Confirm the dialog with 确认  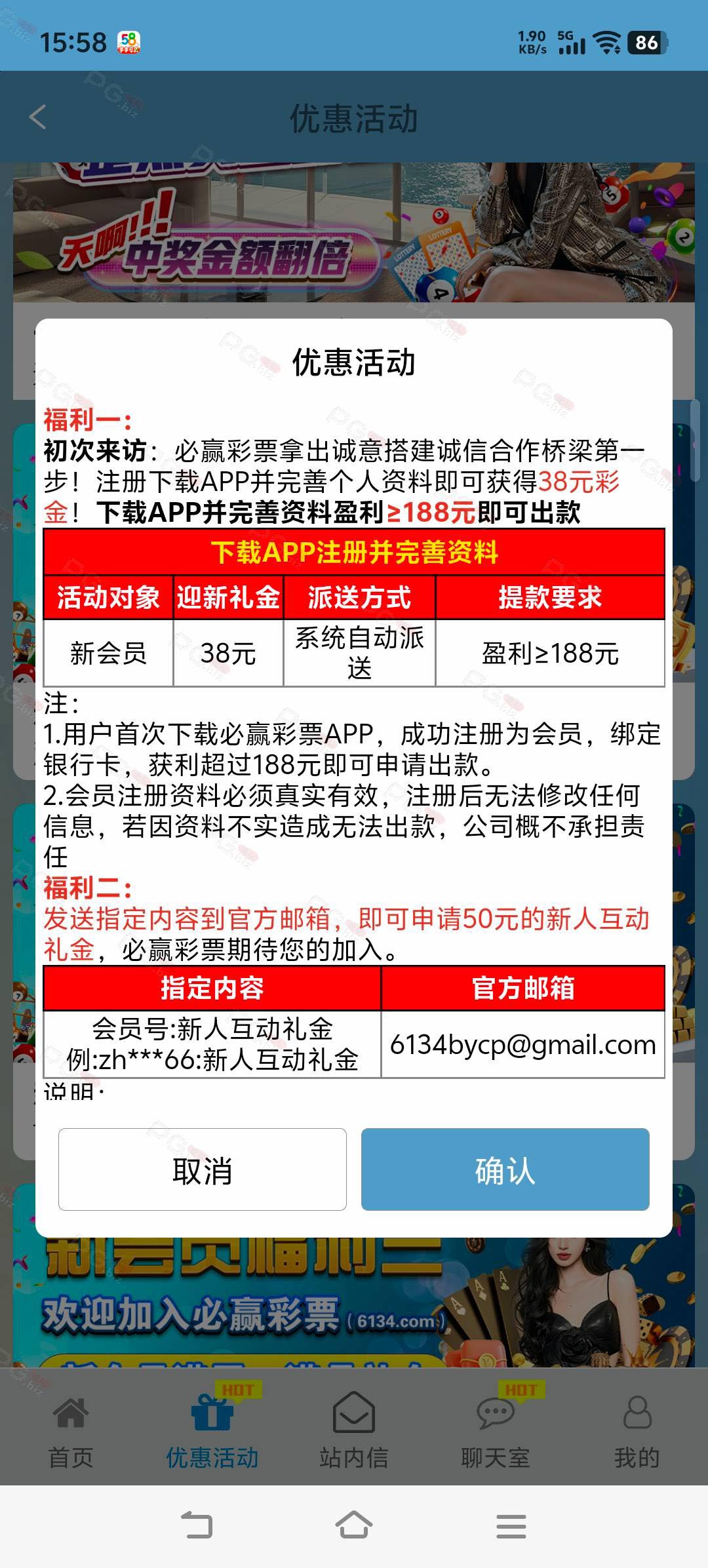click(505, 1169)
